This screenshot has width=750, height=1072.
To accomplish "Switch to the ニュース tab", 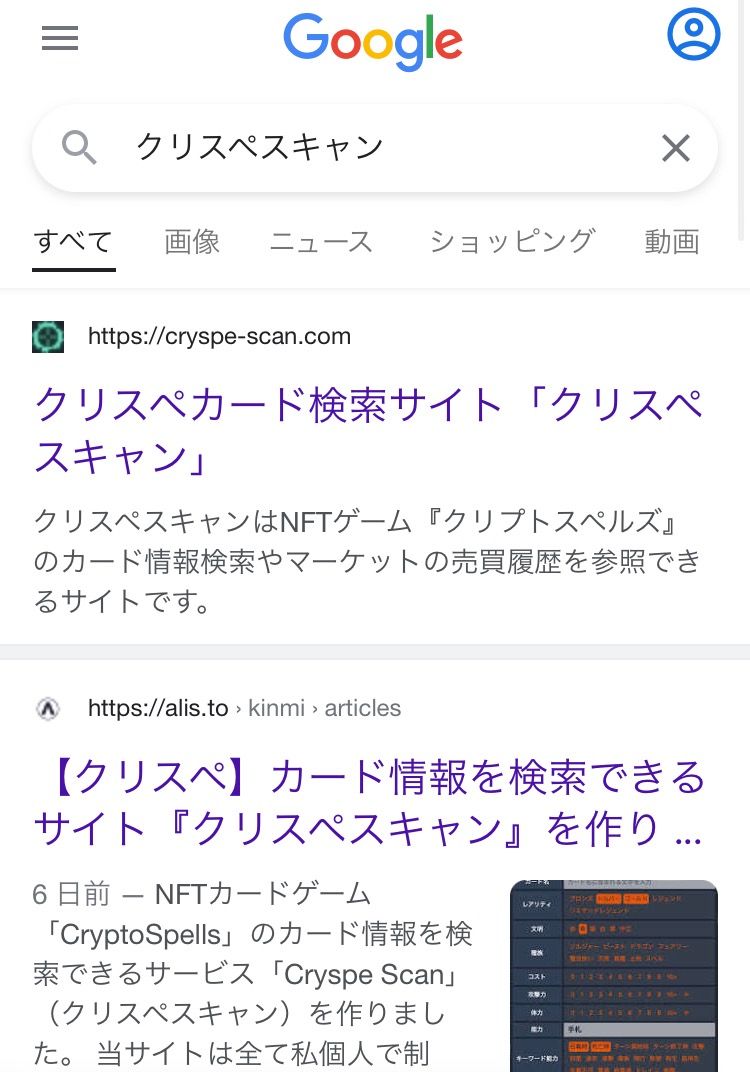I will pos(321,241).
